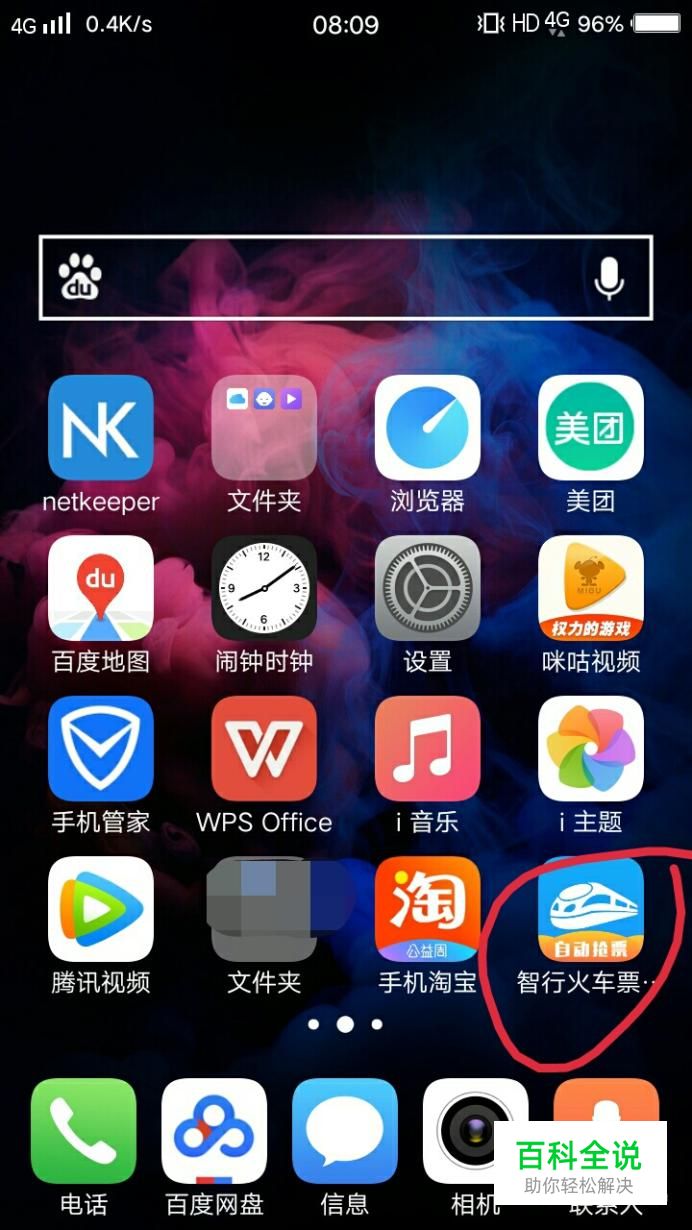The image size is (692, 1230).
Task: Open the 美团 app
Action: point(590,428)
